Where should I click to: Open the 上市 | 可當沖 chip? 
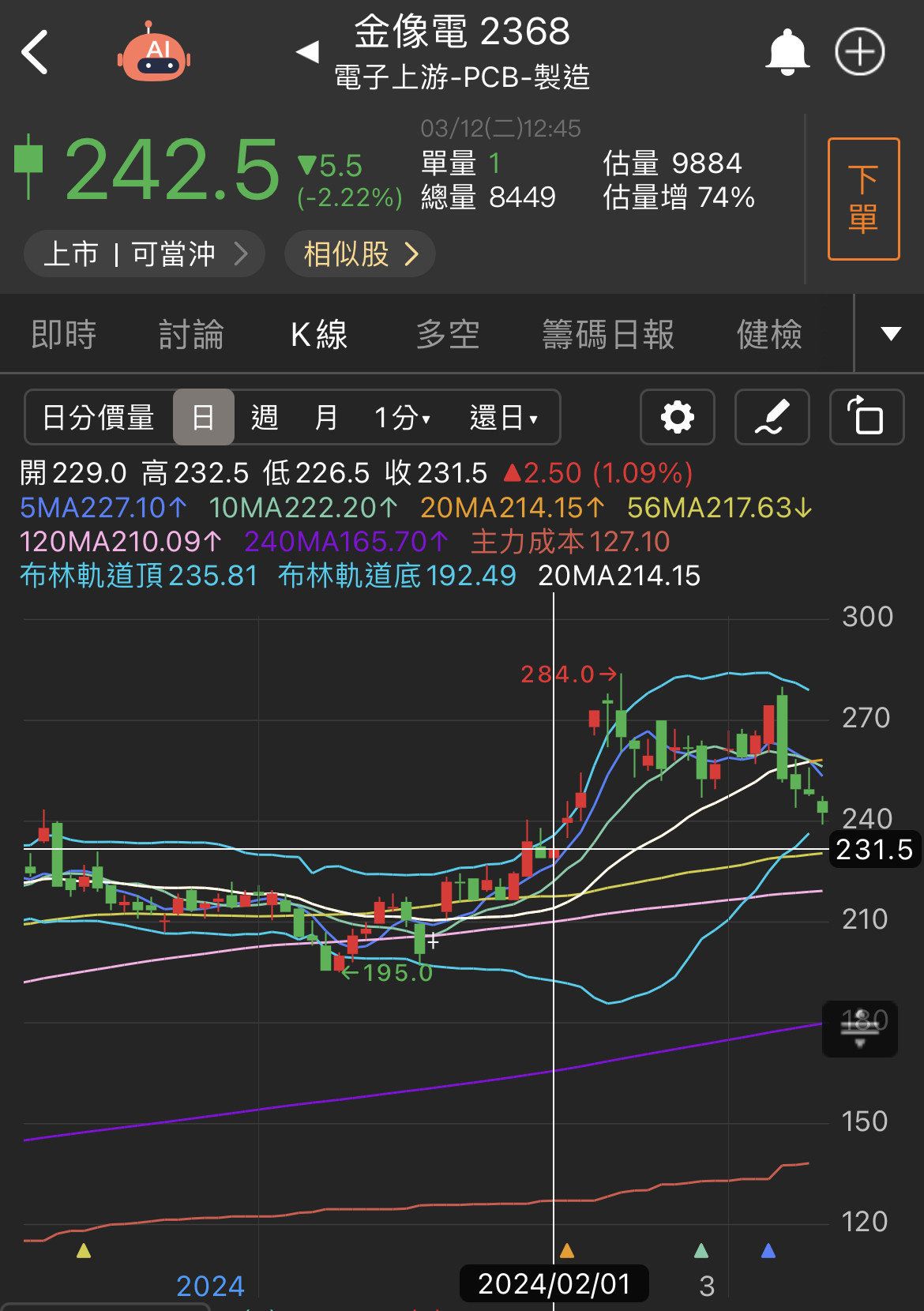[144, 254]
